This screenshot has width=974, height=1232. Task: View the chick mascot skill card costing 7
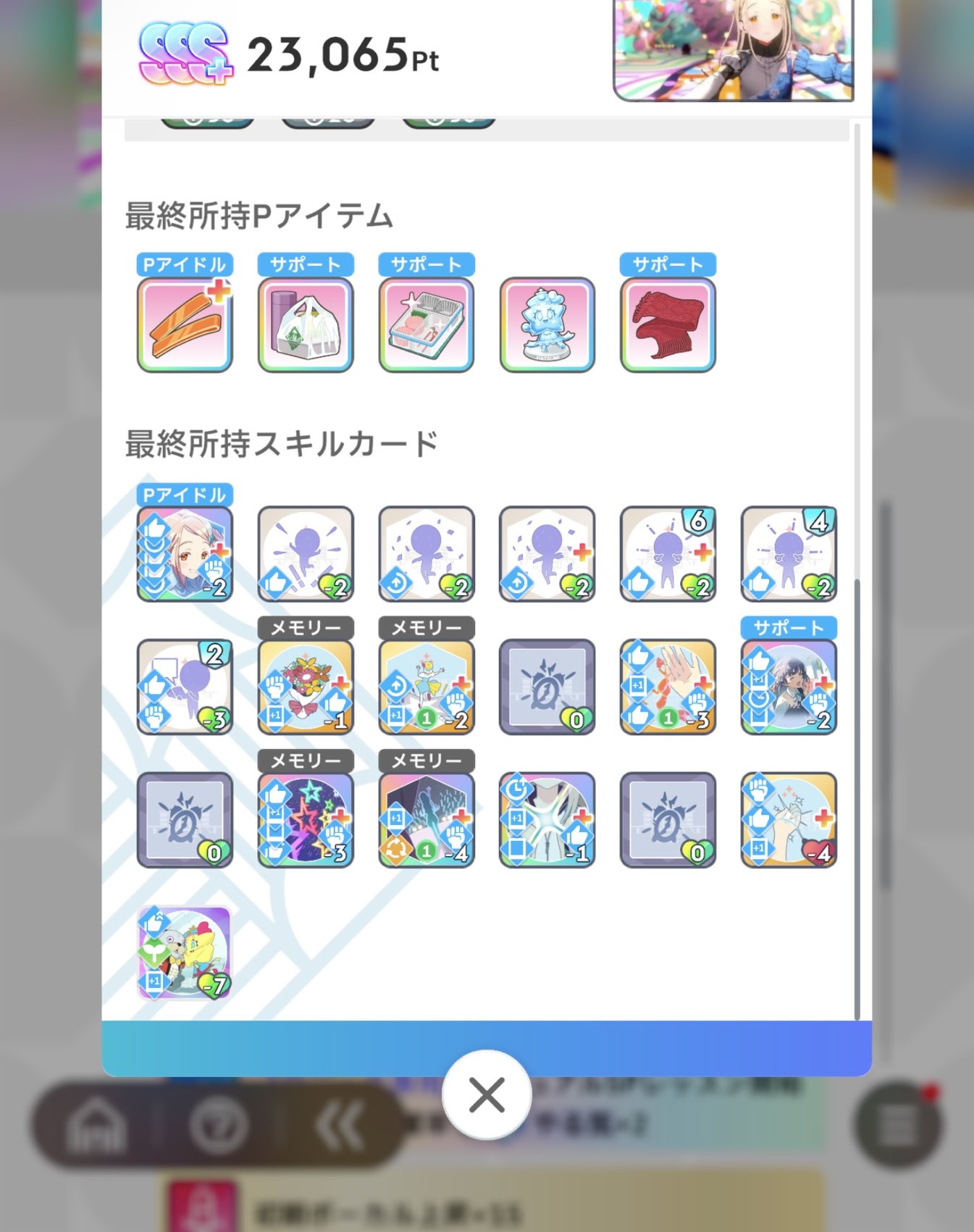[x=185, y=952]
